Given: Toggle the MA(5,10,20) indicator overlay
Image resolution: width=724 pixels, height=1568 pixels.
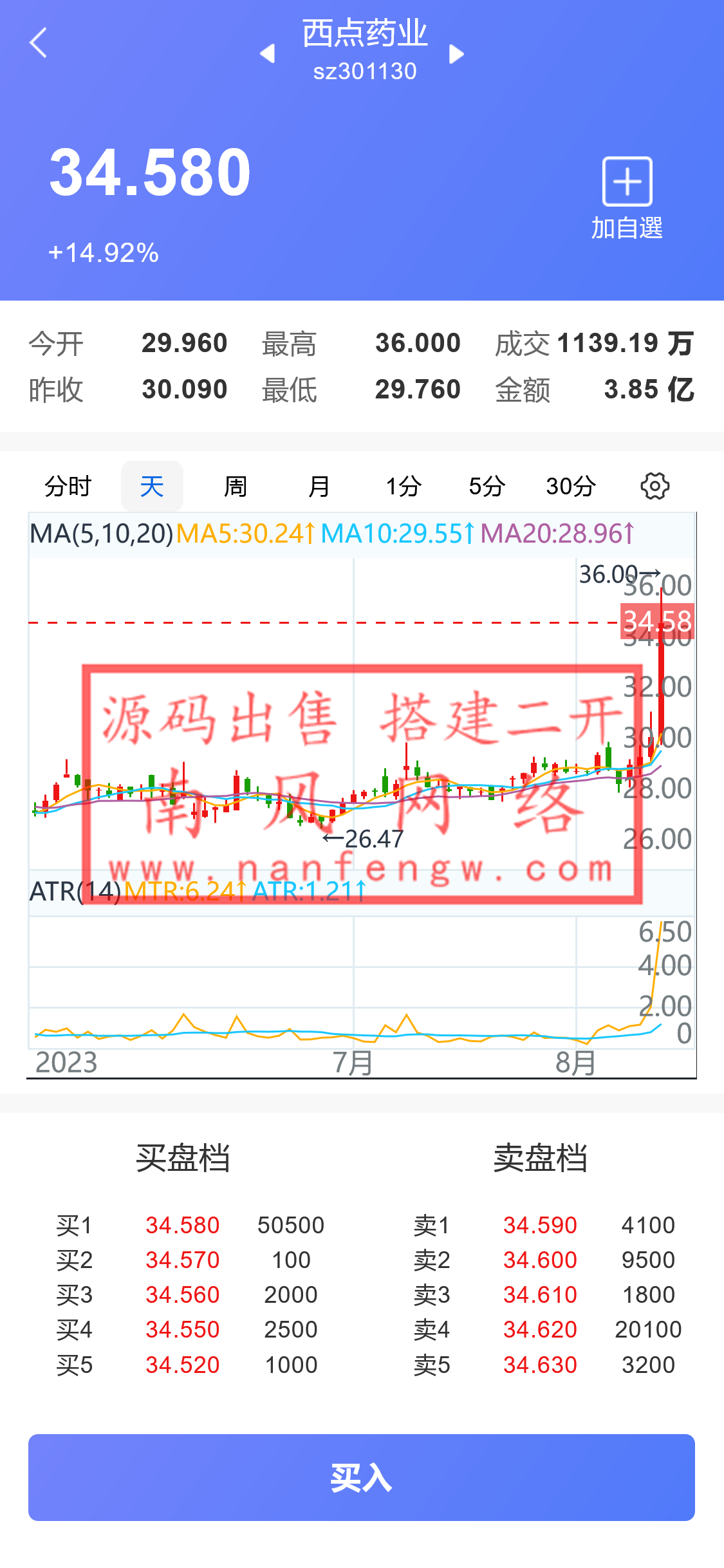Looking at the screenshot, I should 102,532.
